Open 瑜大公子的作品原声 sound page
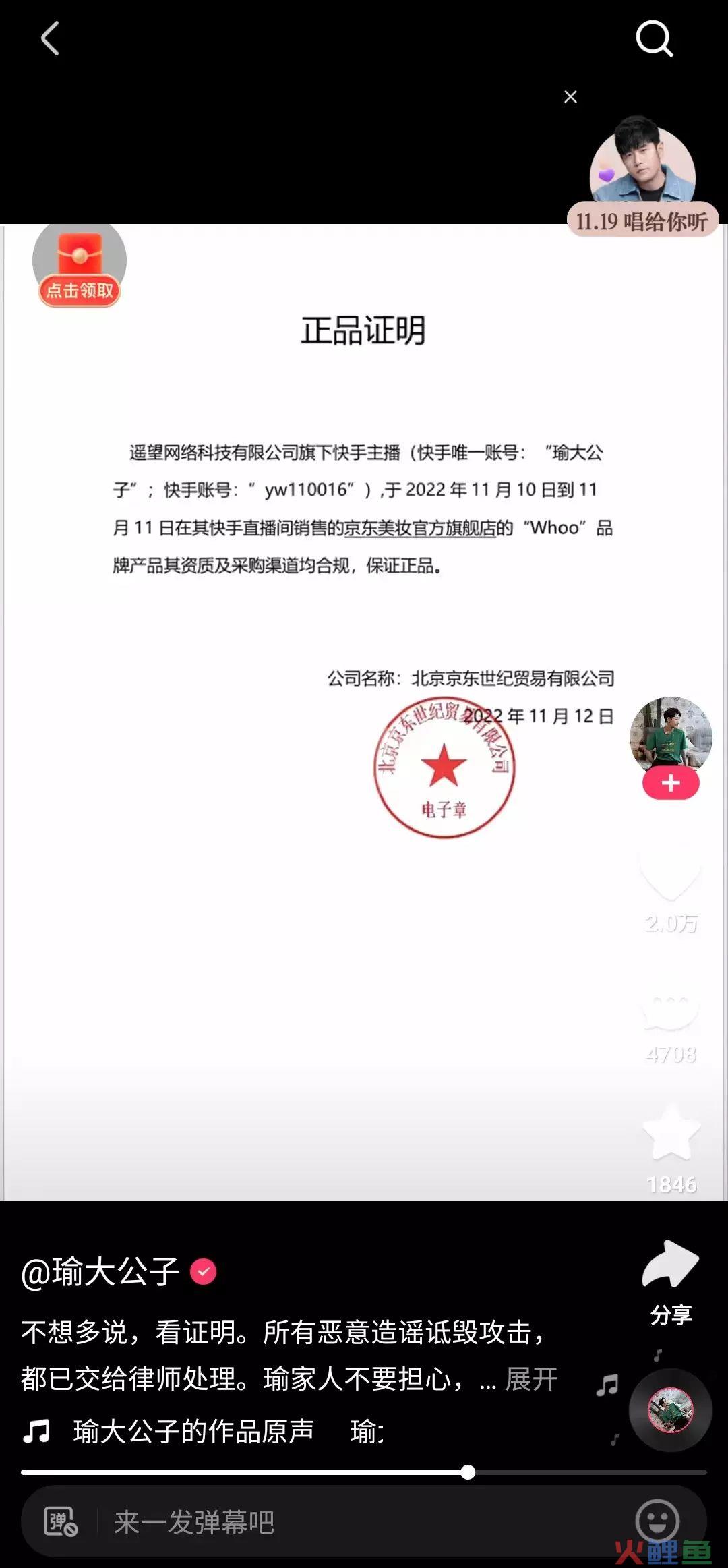The width and height of the screenshot is (728, 1568). pos(193,1430)
